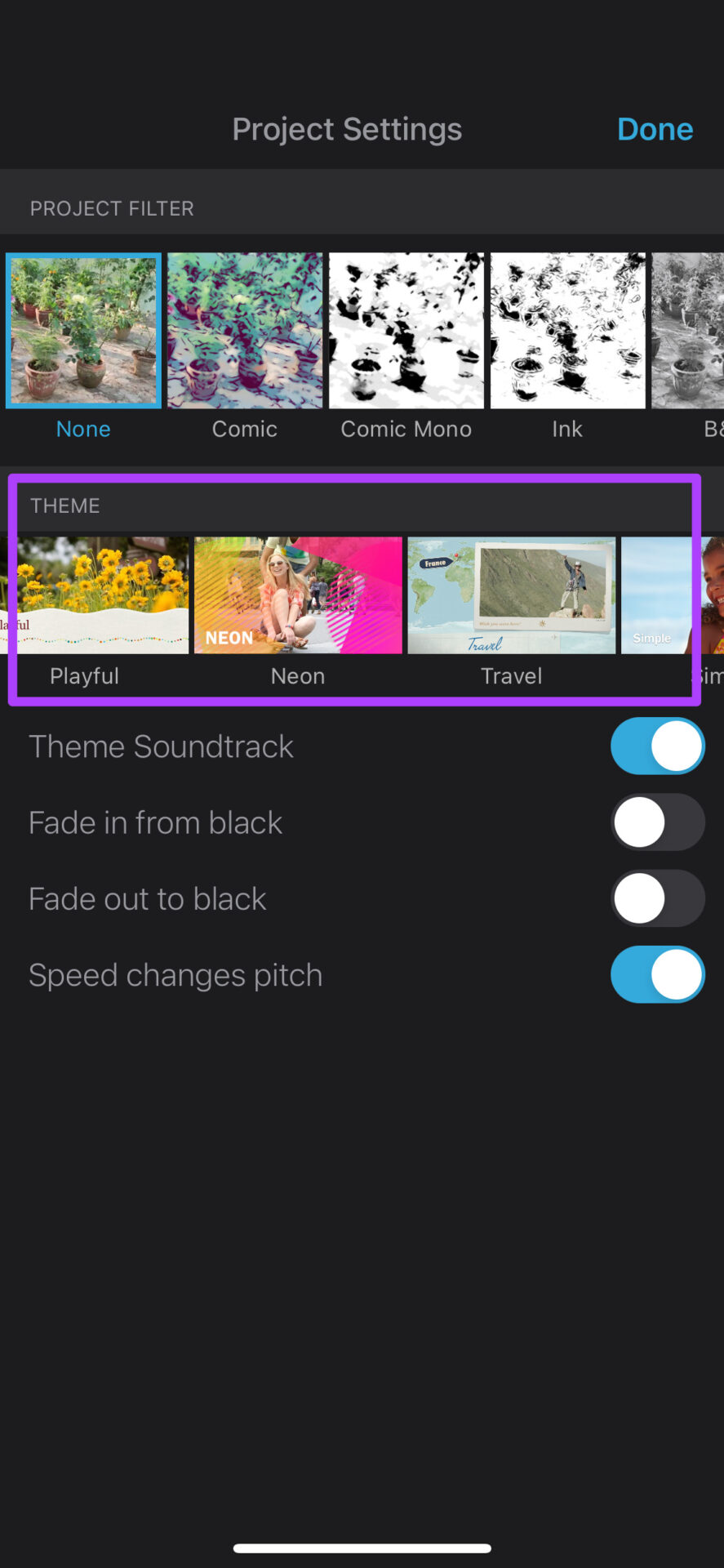Tap Done to close Project Settings
The image size is (724, 1568).
tap(655, 129)
